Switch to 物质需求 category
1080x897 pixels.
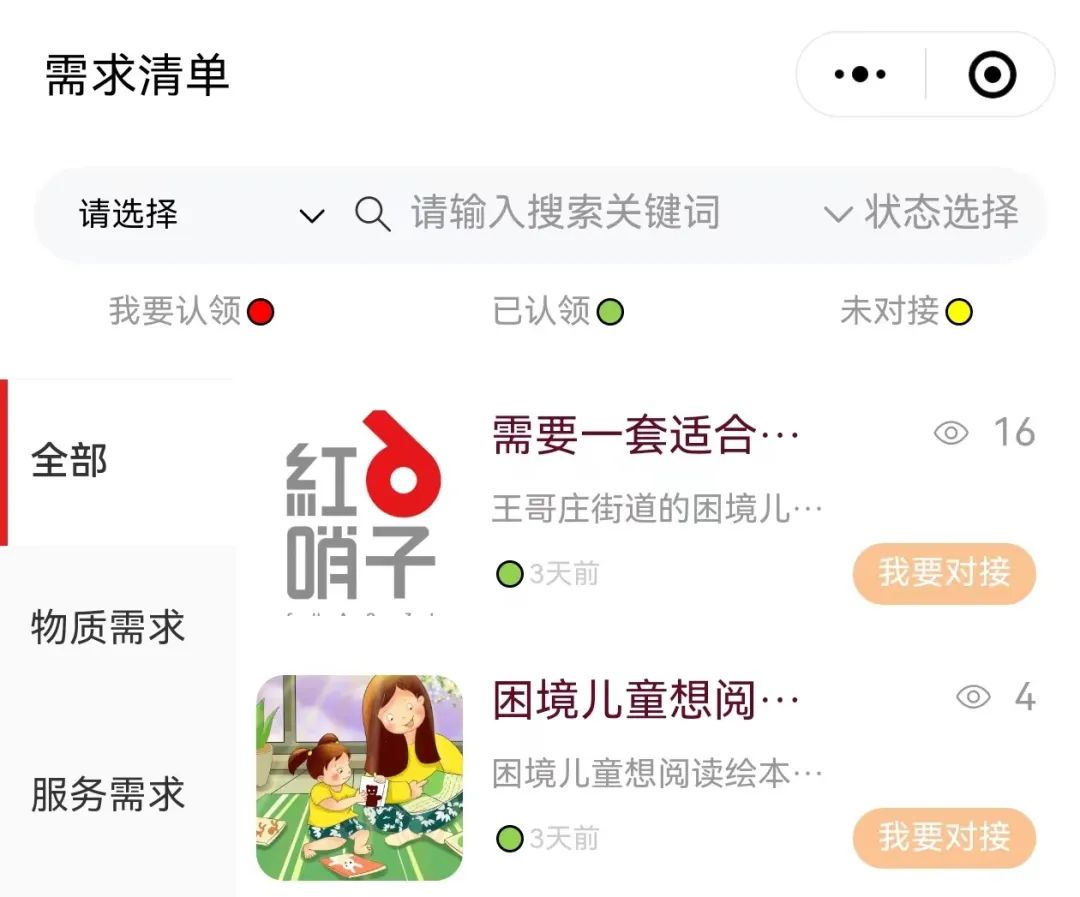[108, 628]
